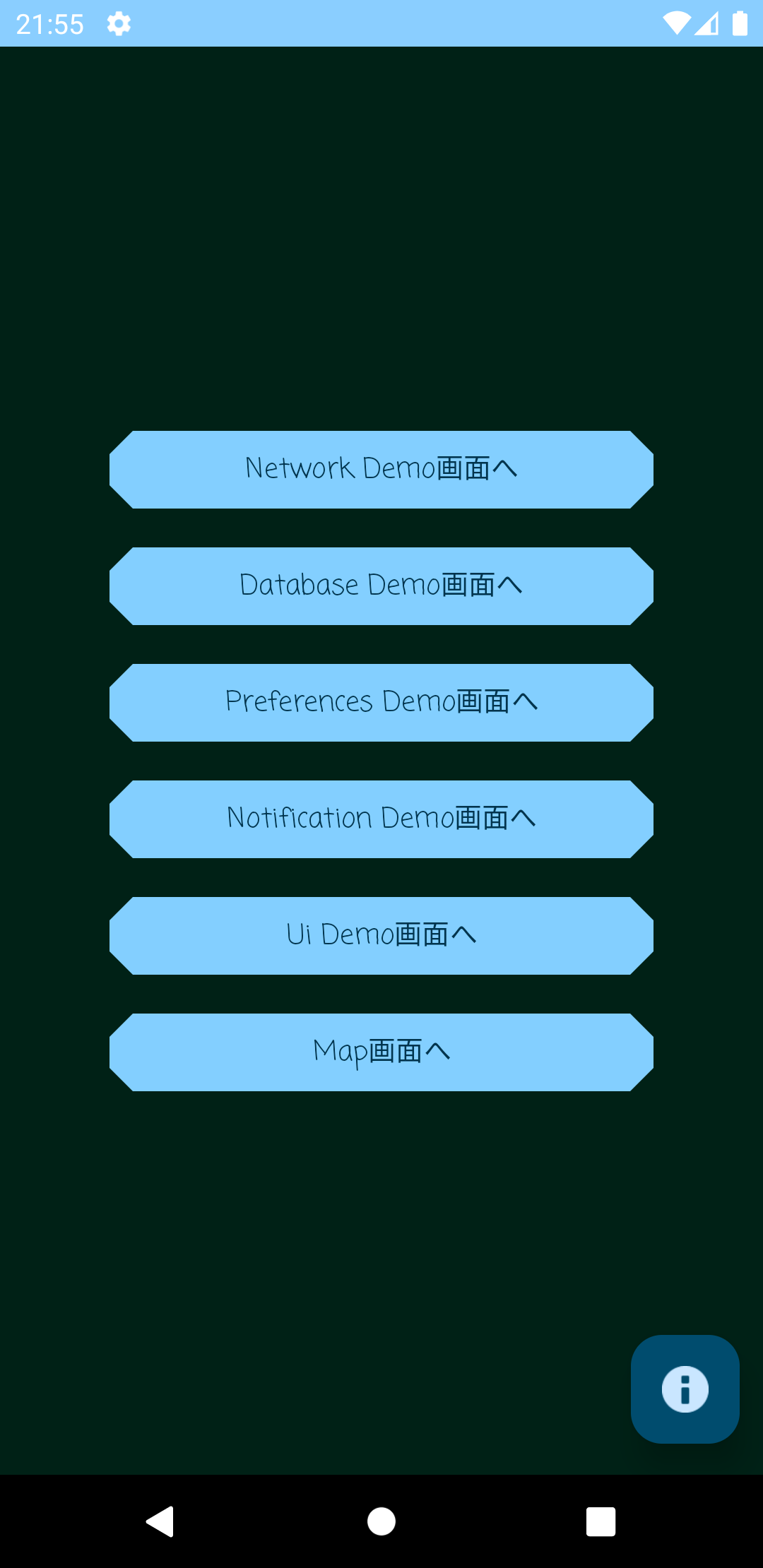This screenshot has width=763, height=1568.
Task: Tap the info floating action button
Action: 685,1389
